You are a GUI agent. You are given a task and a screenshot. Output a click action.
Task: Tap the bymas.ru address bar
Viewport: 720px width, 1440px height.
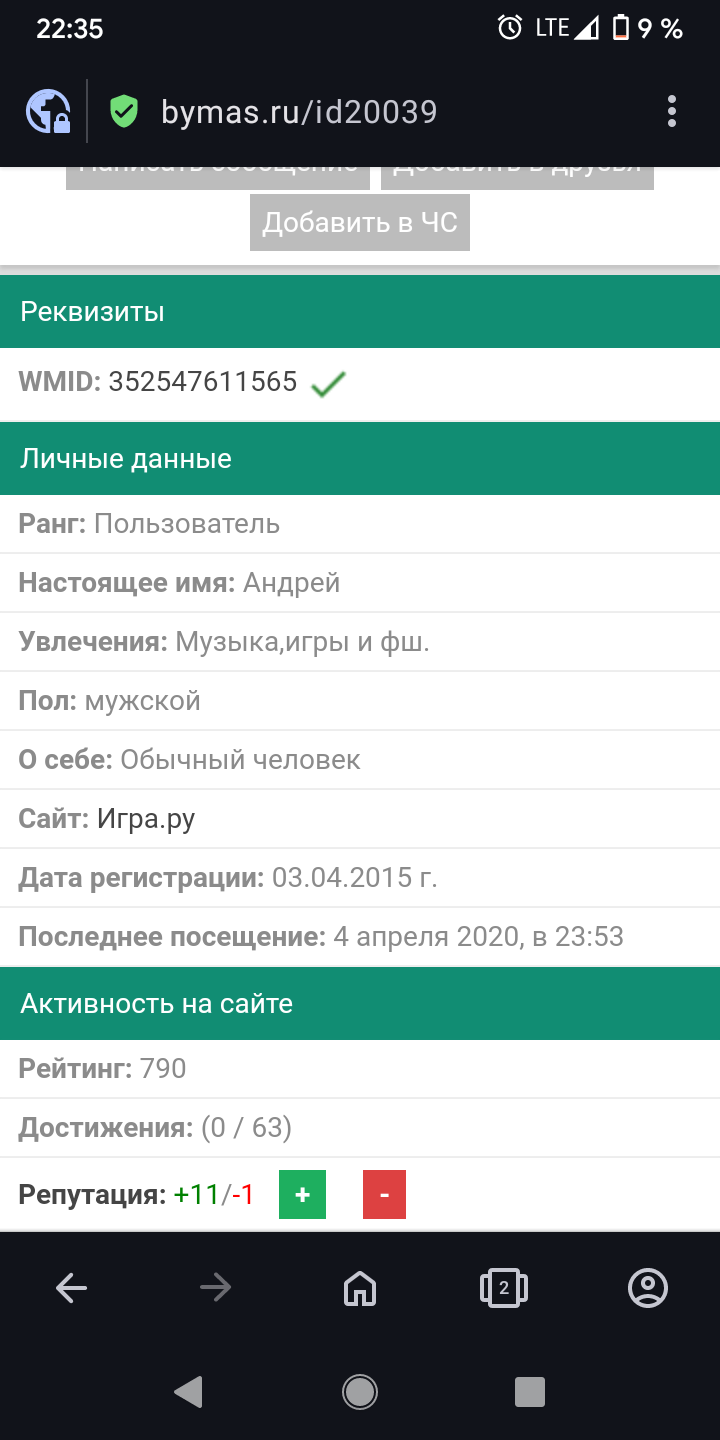click(300, 111)
